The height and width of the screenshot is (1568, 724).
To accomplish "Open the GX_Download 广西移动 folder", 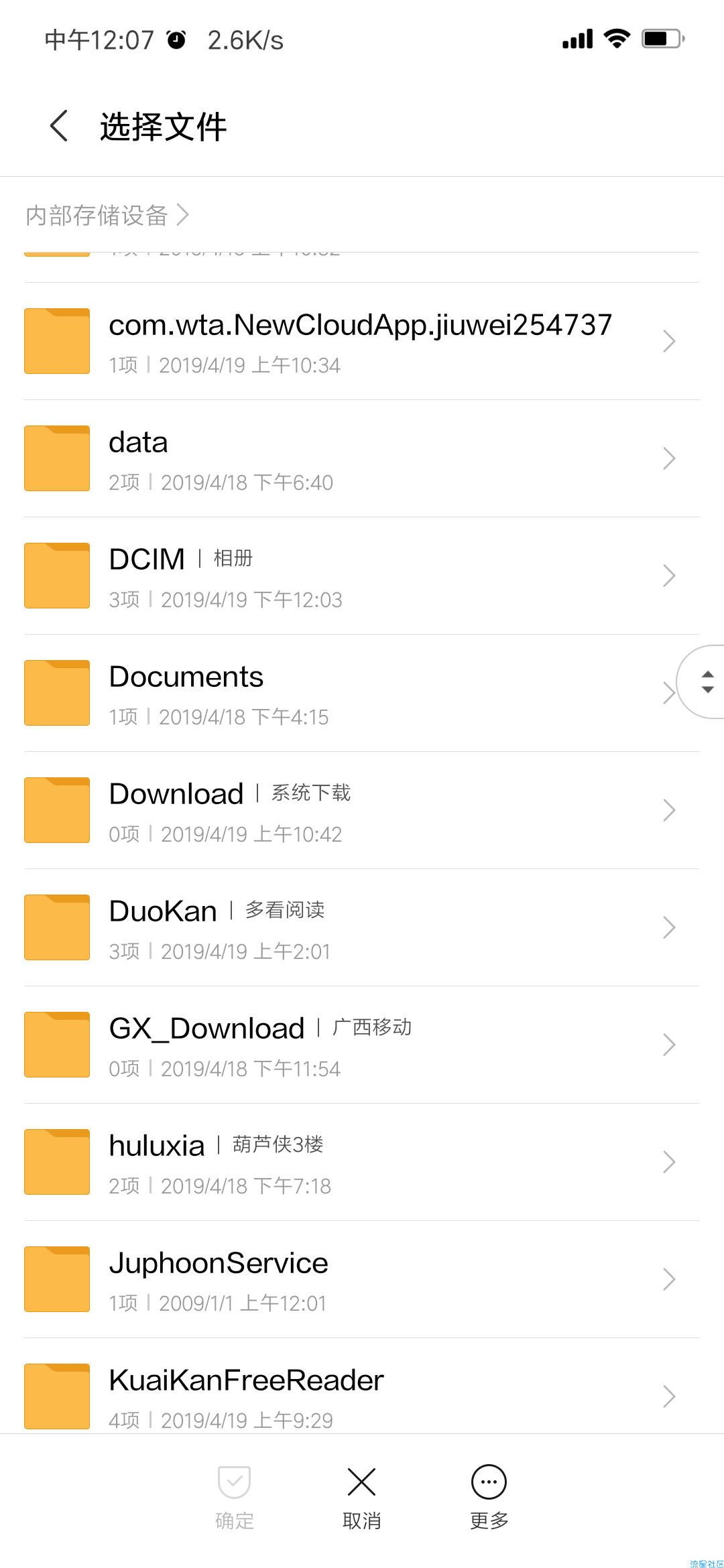I will coord(362,1045).
